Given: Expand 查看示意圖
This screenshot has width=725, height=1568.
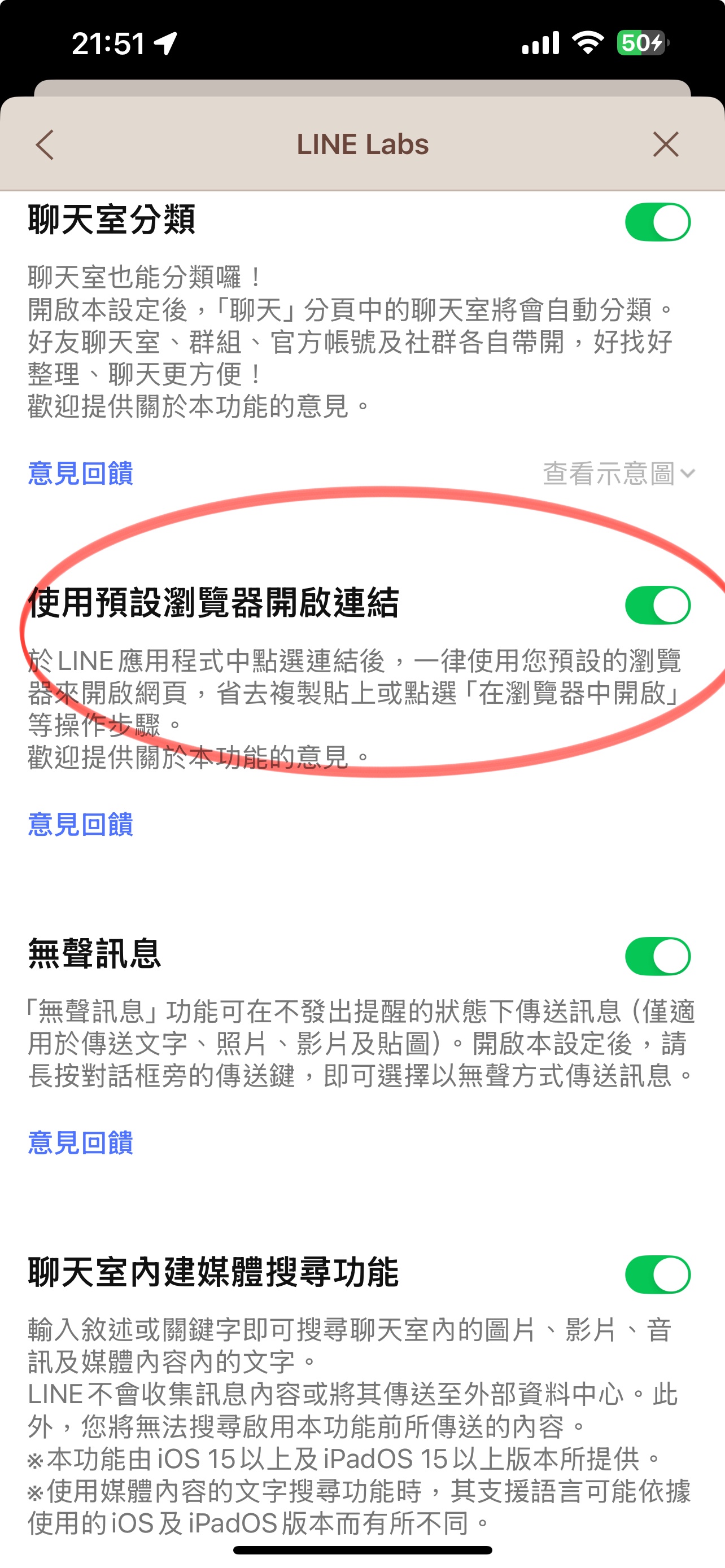Looking at the screenshot, I should click(x=618, y=474).
